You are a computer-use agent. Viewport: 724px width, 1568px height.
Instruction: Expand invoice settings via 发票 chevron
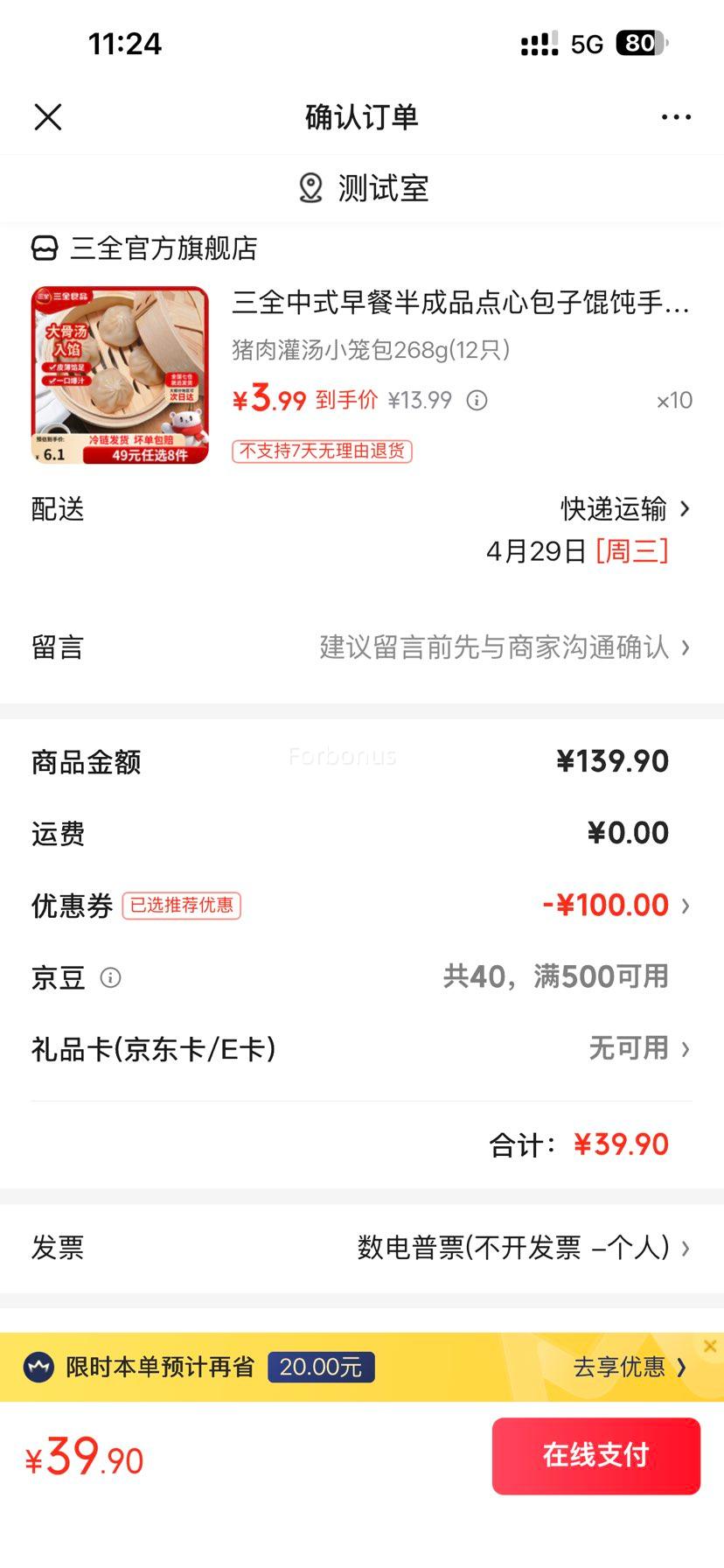pos(686,1249)
